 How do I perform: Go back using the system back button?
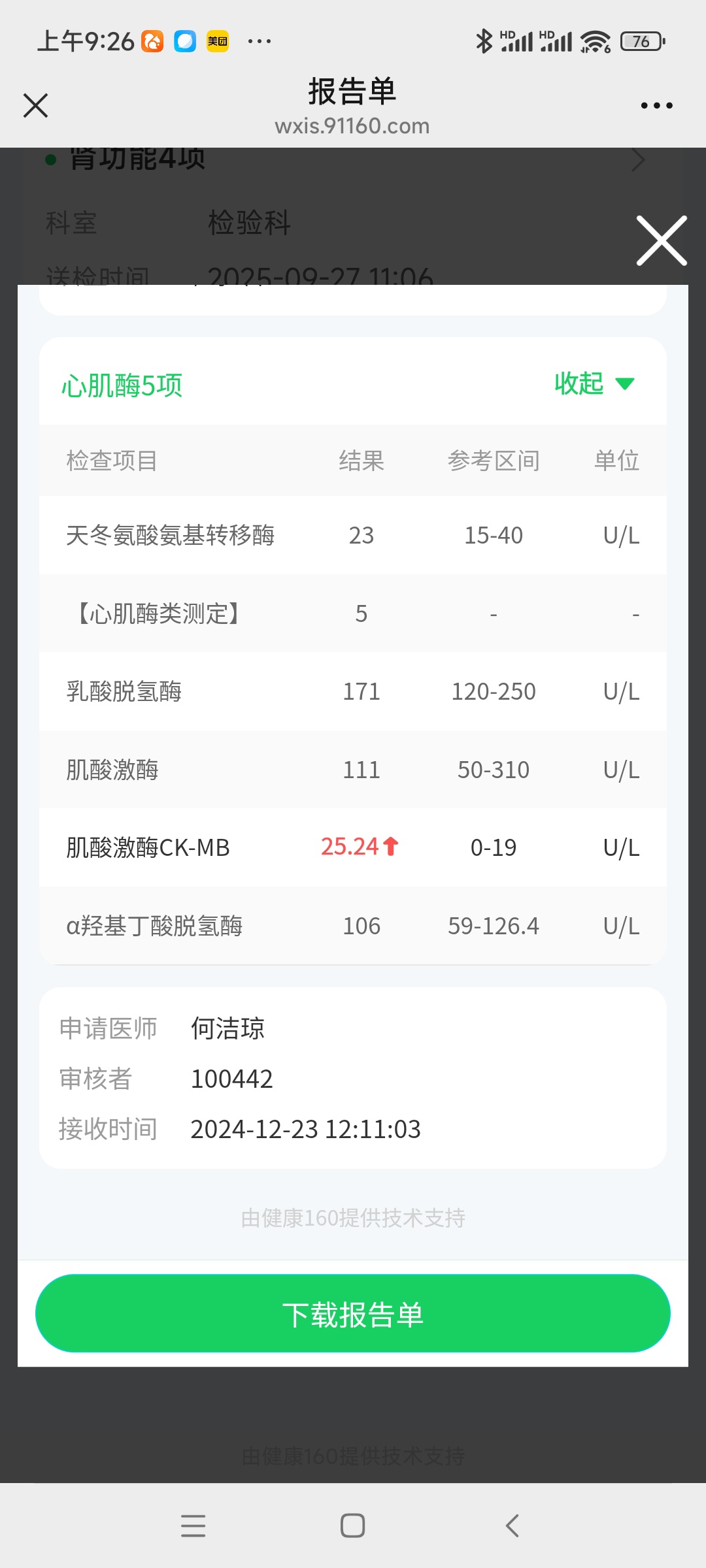pos(513,1526)
